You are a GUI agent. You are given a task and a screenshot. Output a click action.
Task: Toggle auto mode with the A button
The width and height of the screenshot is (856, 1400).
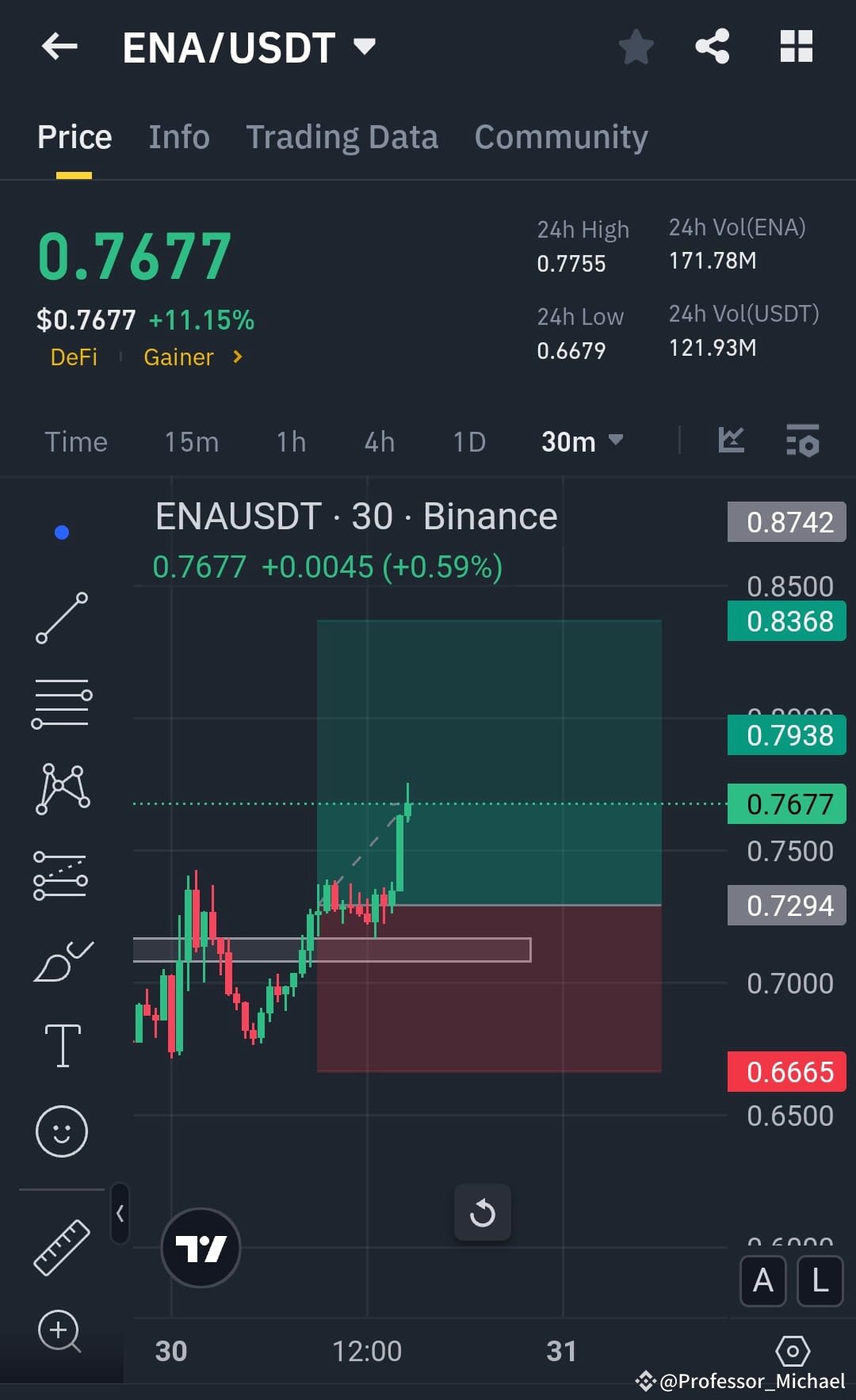click(762, 1280)
